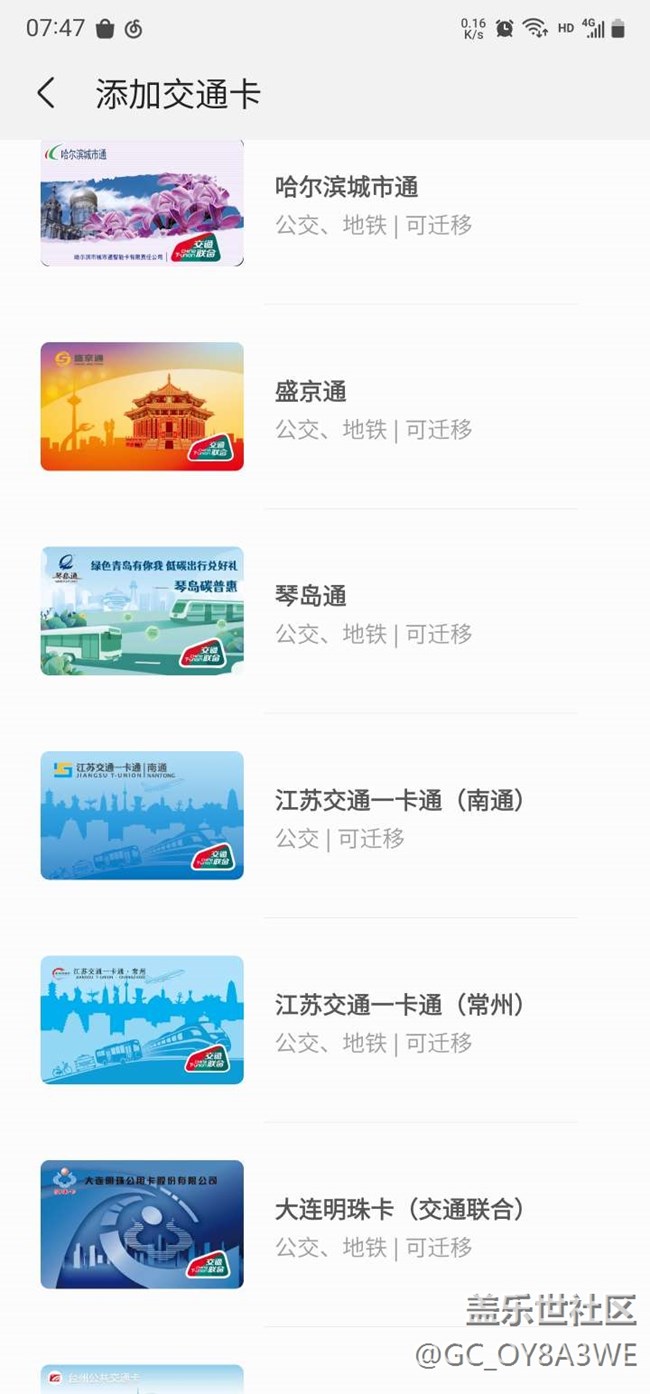
Task: Add 大连明珠卡（交通联合）
Action: tap(400, 1226)
